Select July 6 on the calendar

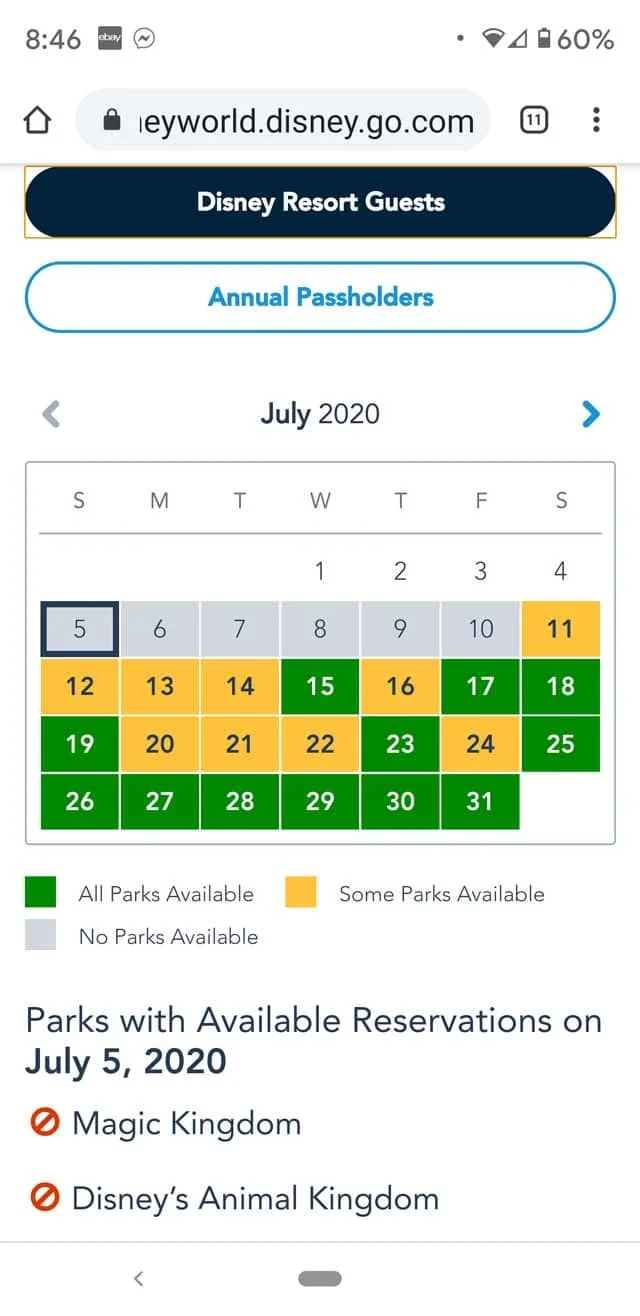click(160, 629)
